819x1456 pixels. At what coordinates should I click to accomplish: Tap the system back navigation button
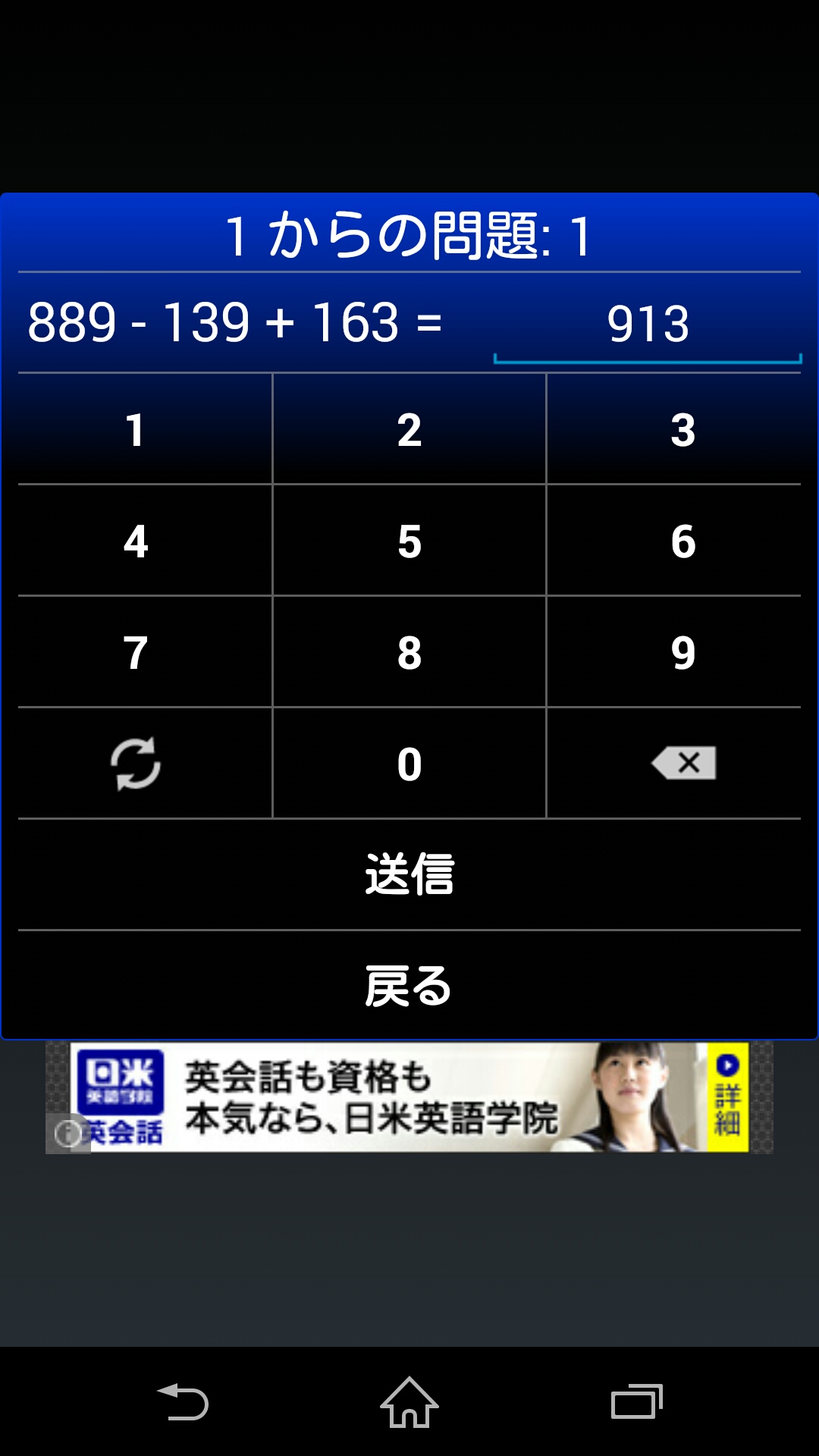[182, 1401]
